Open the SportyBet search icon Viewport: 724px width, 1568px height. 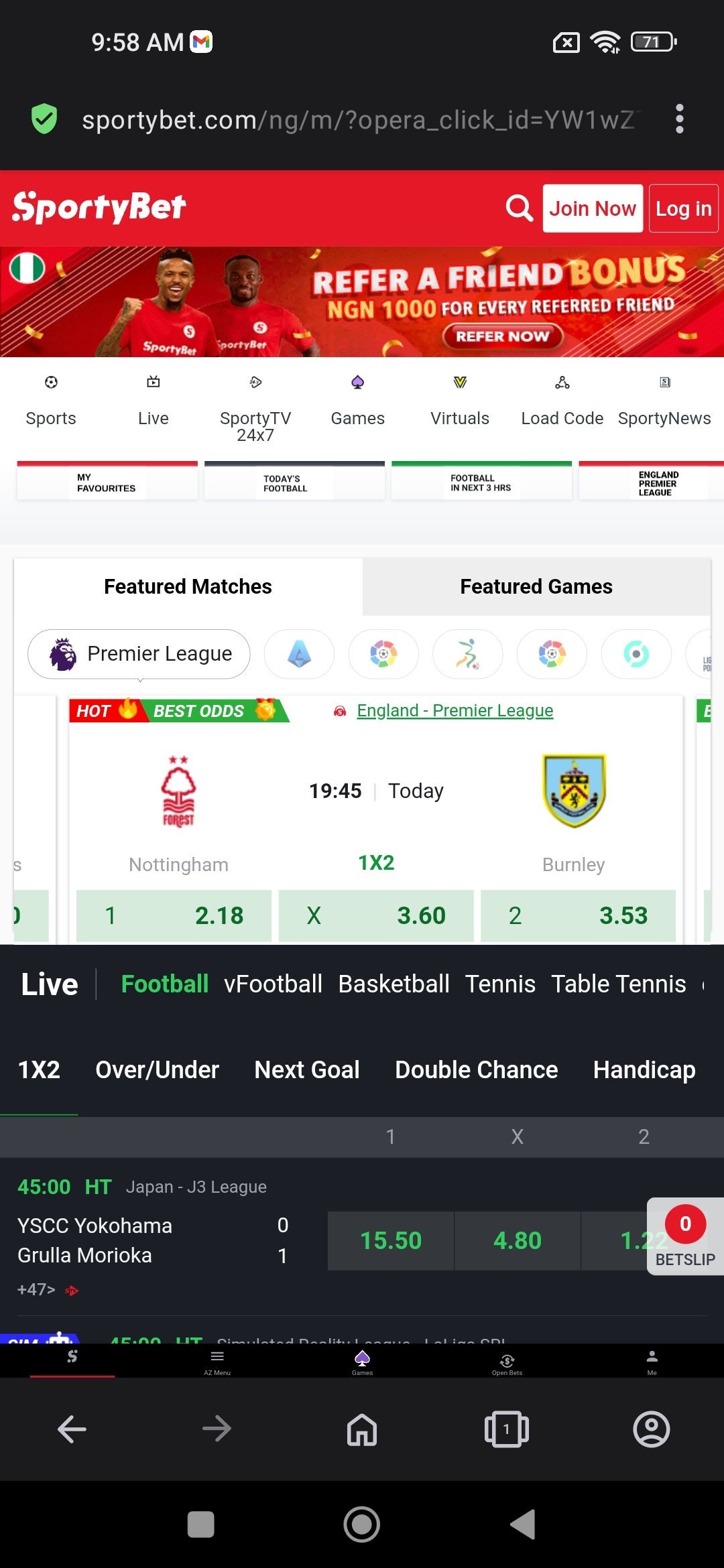pos(519,208)
